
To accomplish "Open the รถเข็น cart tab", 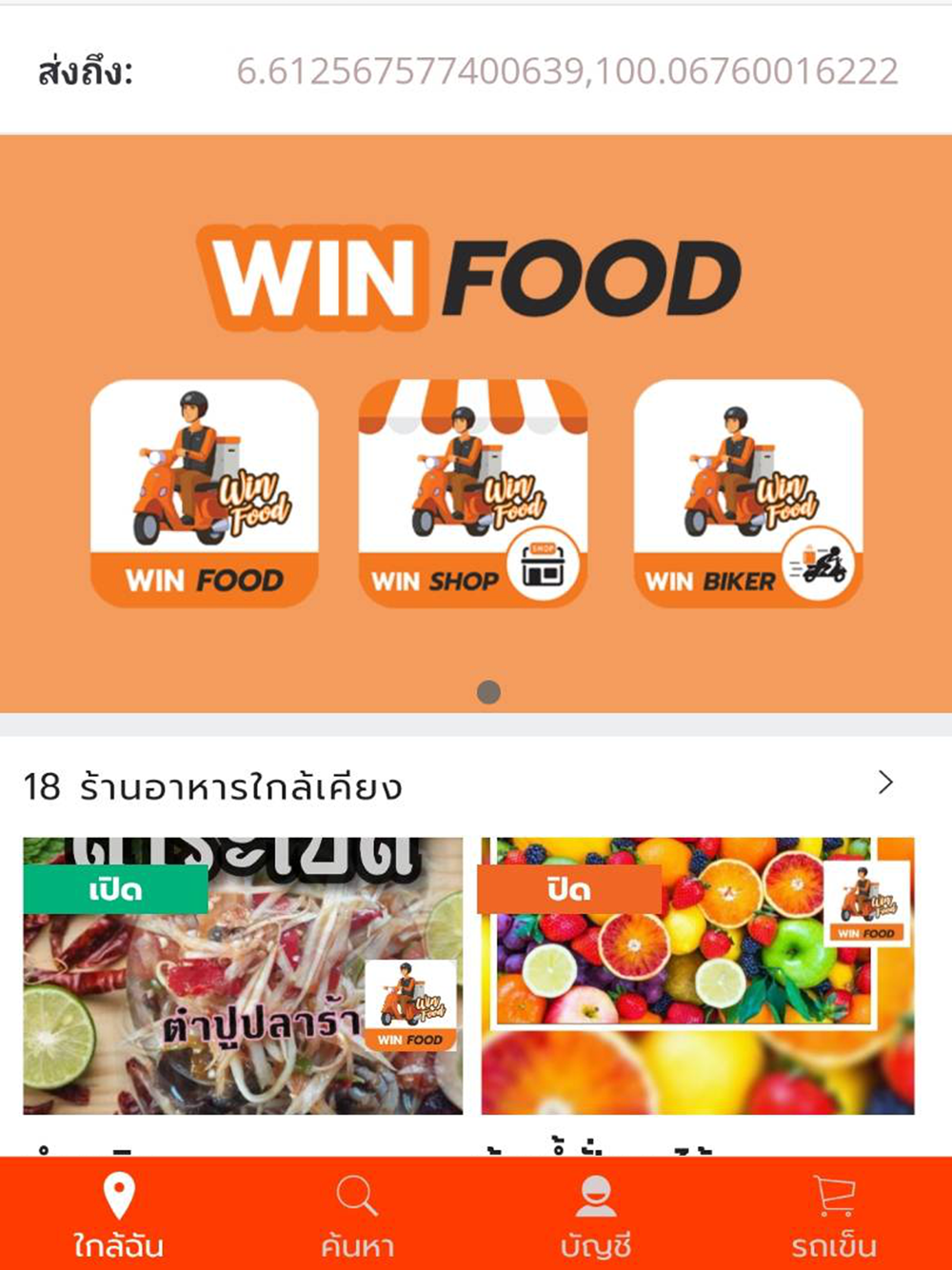I will [833, 1215].
